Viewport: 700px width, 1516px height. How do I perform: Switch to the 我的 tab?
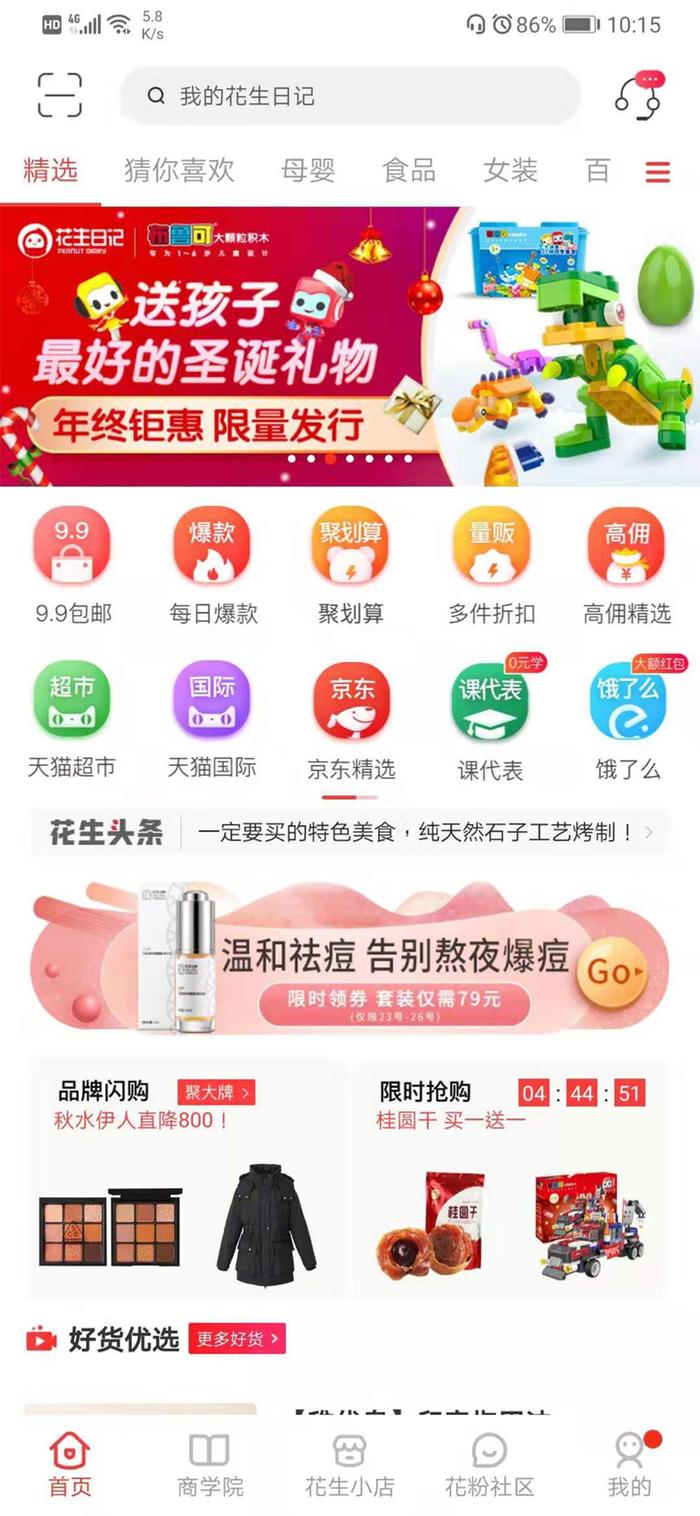pyautogui.click(x=629, y=1465)
